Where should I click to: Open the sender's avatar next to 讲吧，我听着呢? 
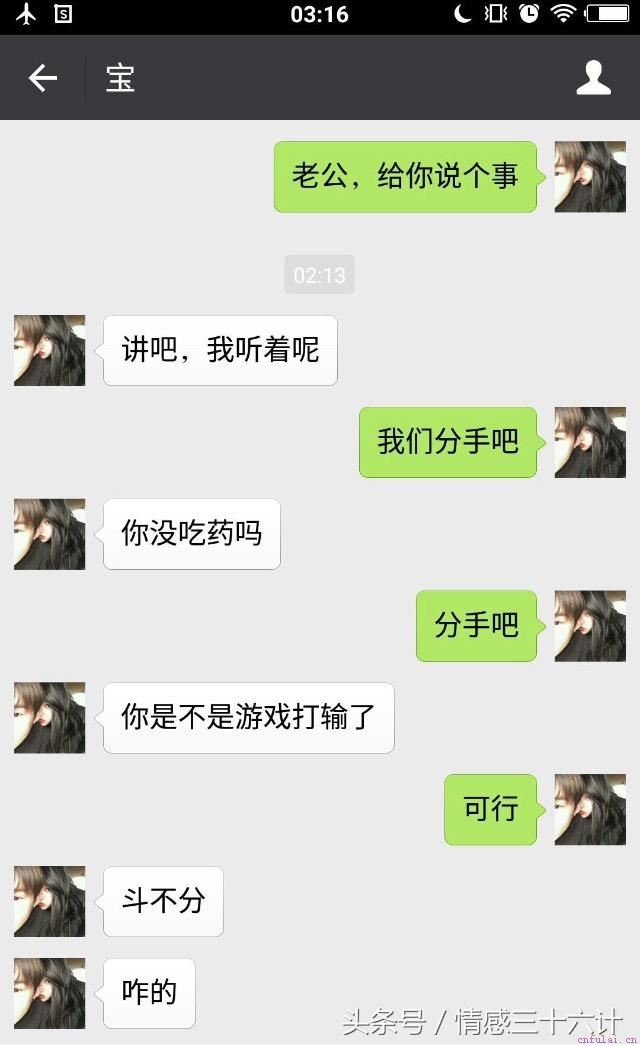(x=50, y=350)
